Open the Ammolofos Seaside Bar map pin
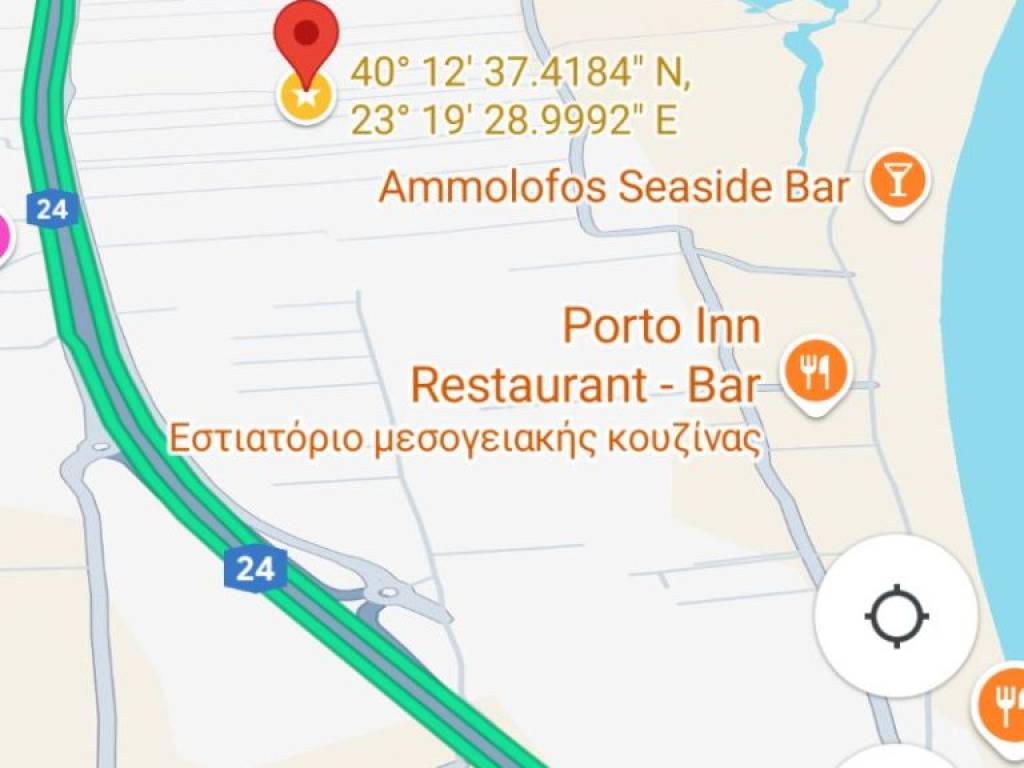 [x=897, y=182]
